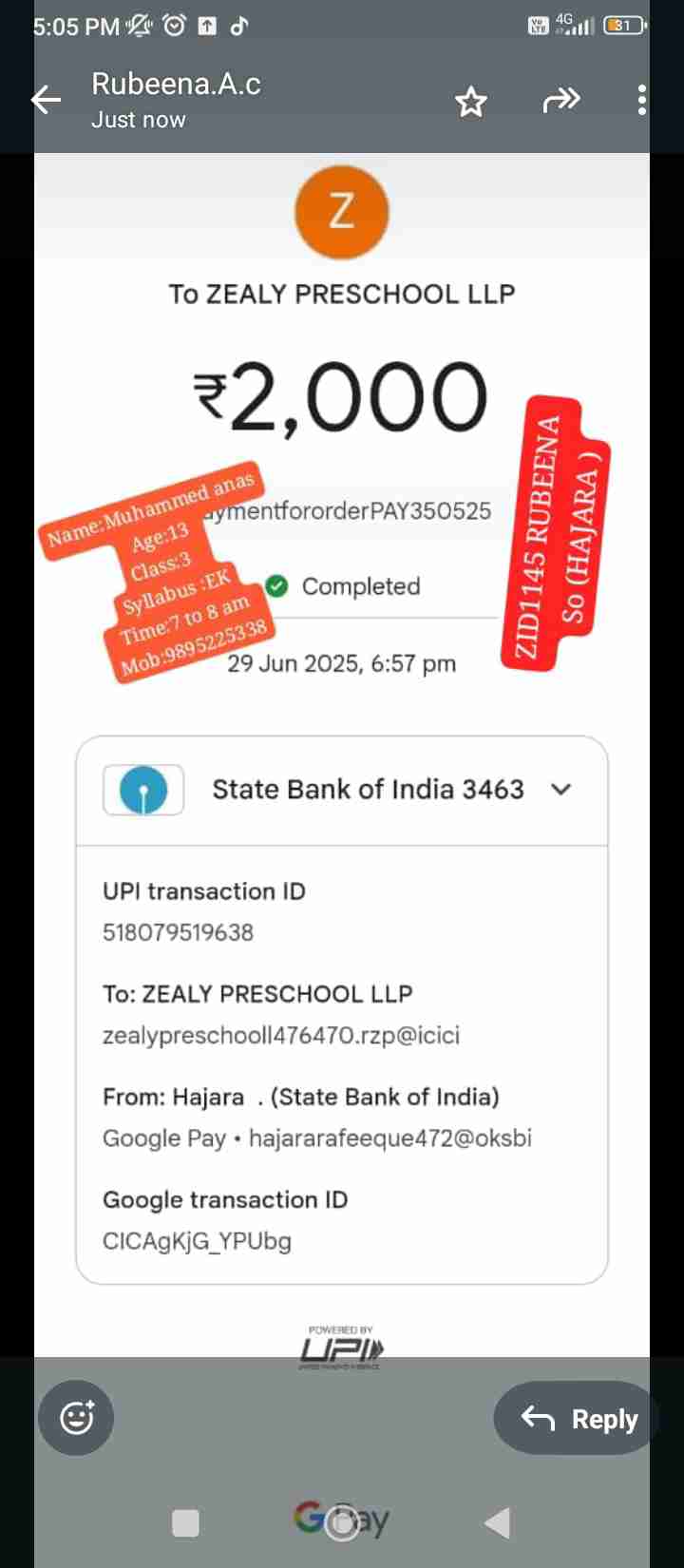The image size is (684, 1568).
Task: Star this message from Rubeena.A.c
Action: [471, 101]
